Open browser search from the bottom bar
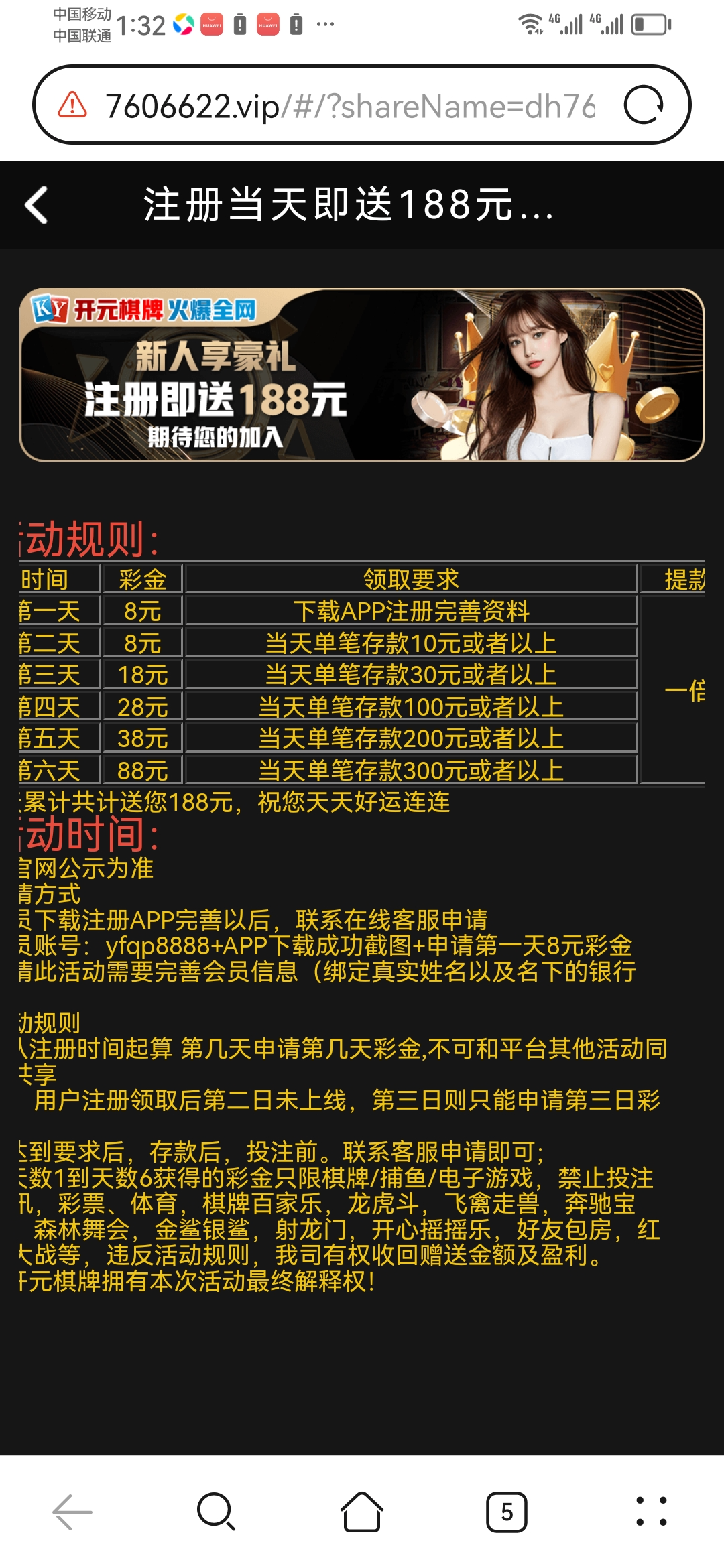This screenshot has height=1568, width=724. (217, 1512)
